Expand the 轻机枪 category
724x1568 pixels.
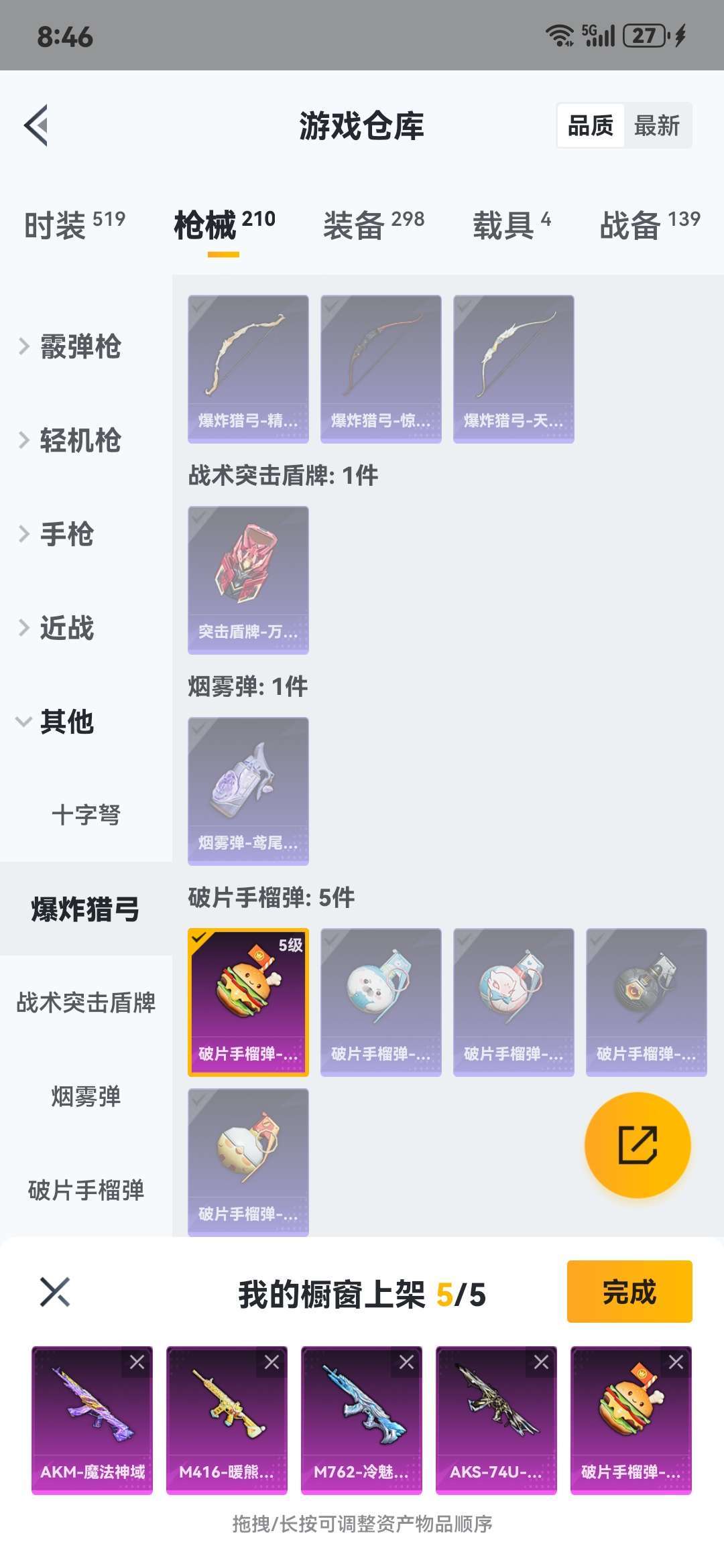point(79,440)
